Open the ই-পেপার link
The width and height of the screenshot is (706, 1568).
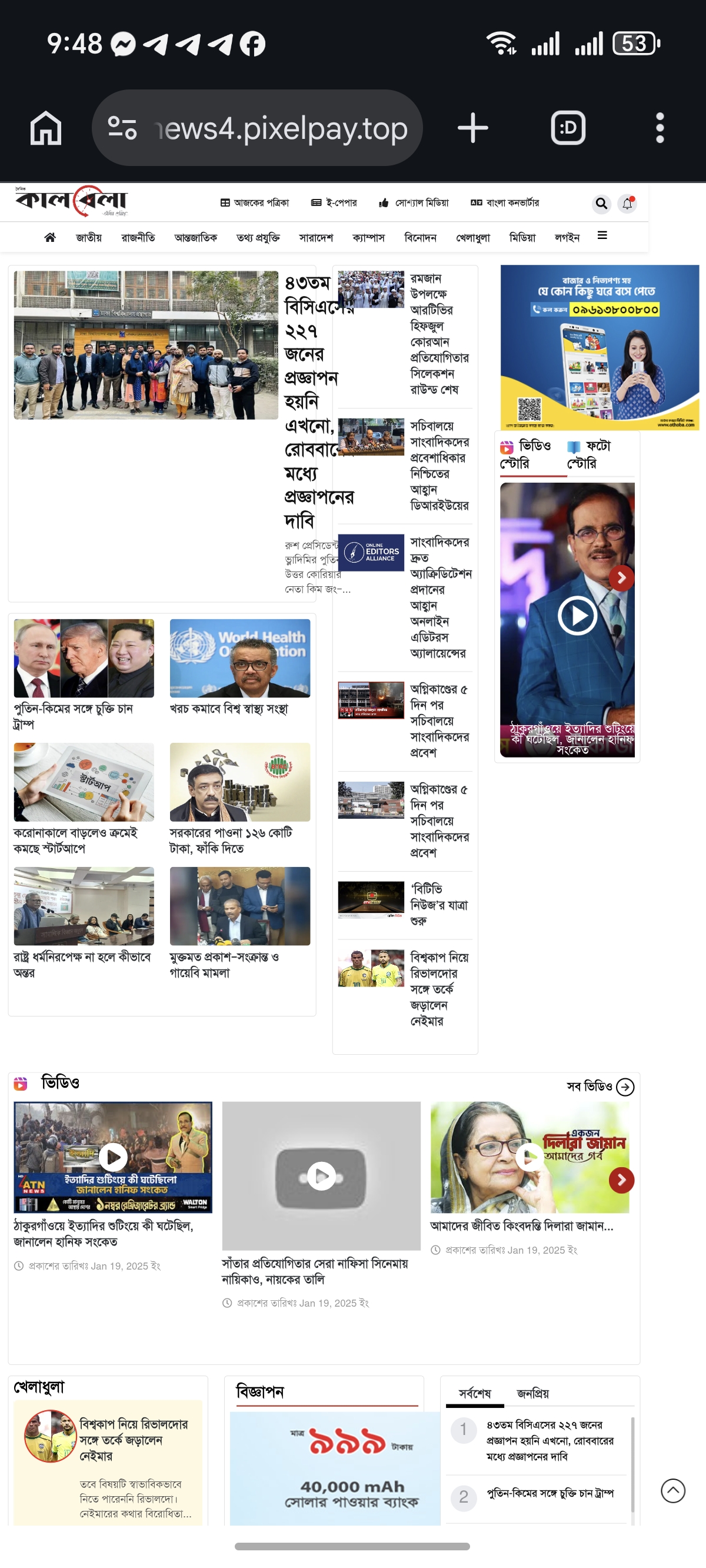(x=334, y=202)
